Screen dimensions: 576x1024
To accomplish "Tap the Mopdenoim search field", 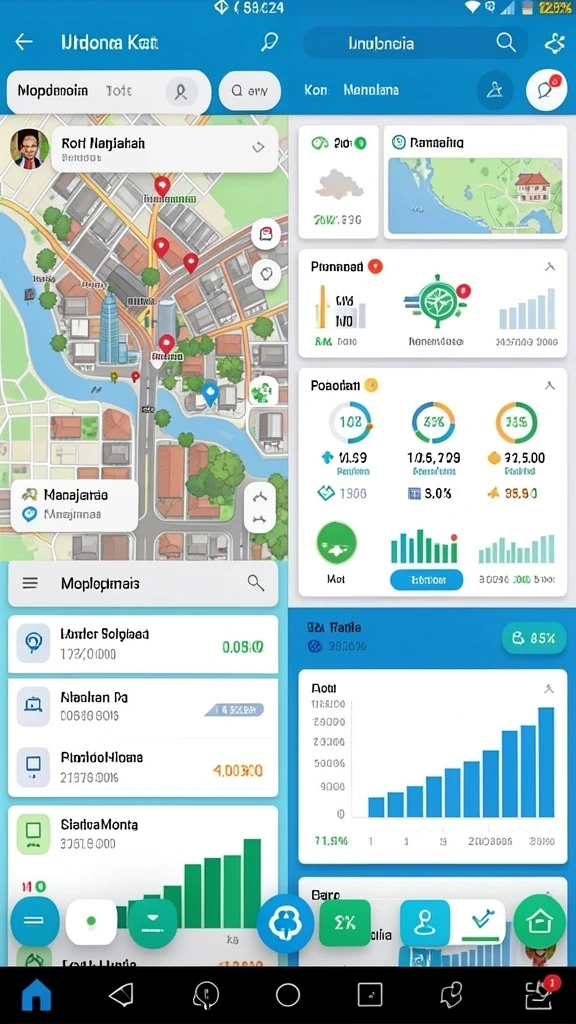I will tap(108, 92).
